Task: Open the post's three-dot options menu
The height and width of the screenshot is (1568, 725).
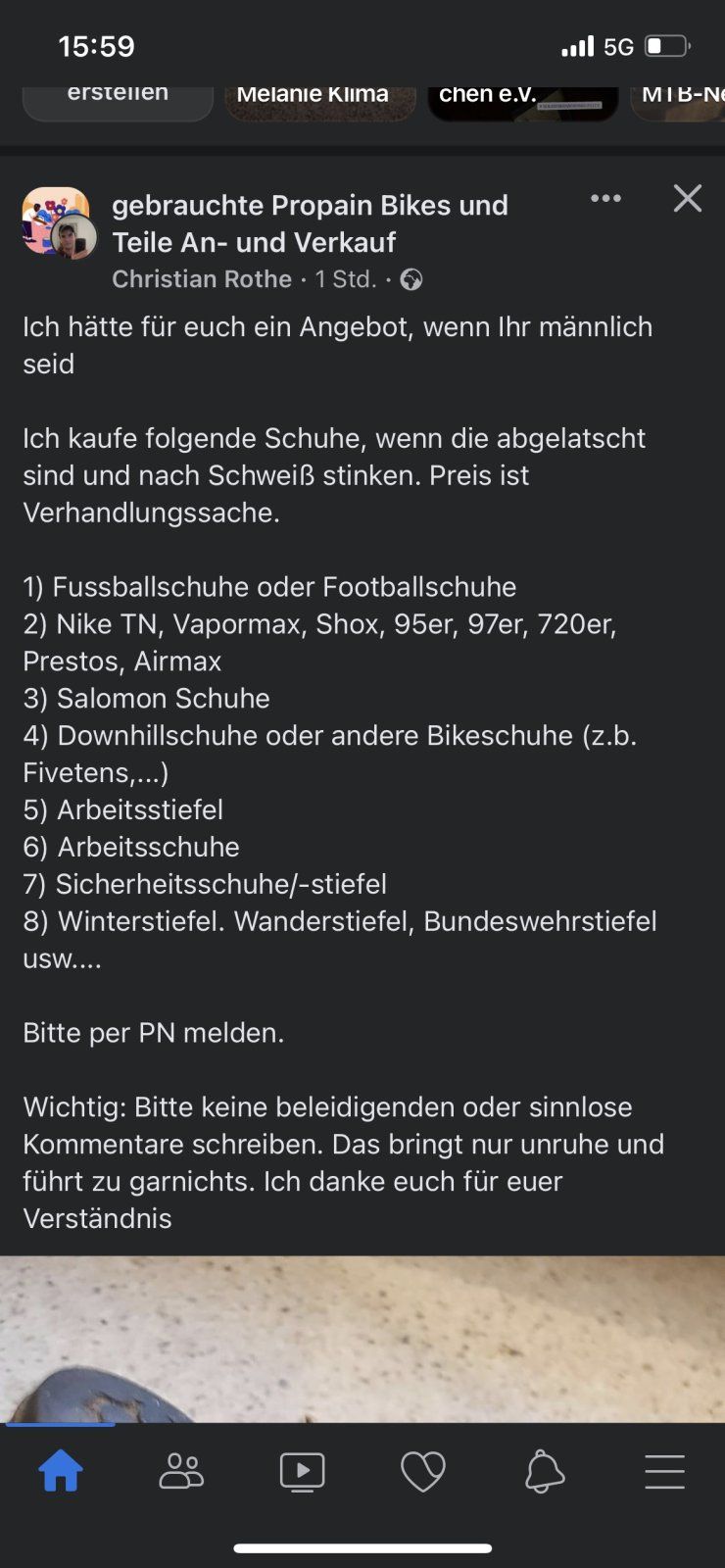Action: 605,199
